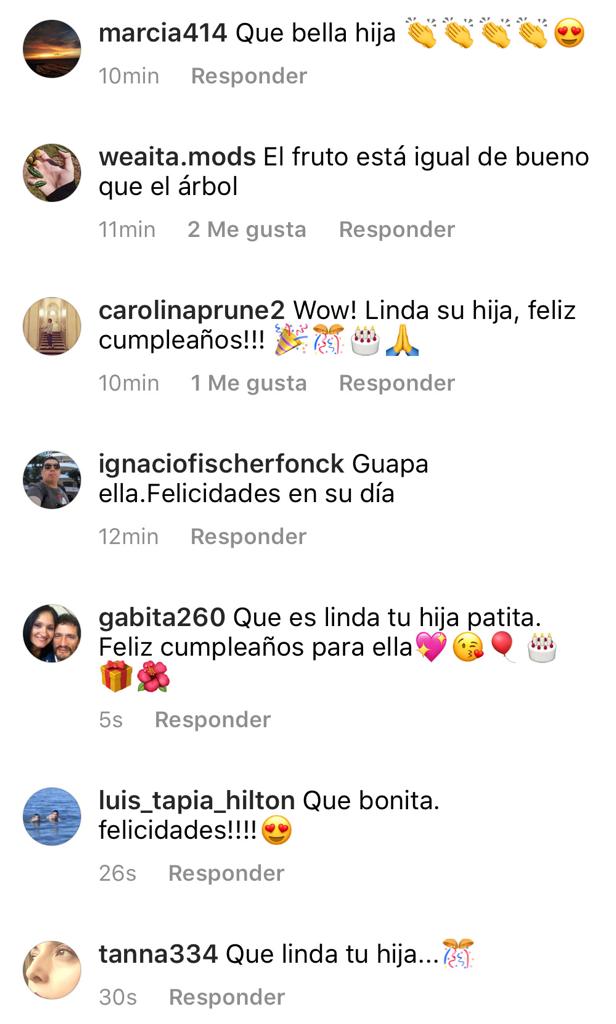This screenshot has height=1024, width=616.
Task: Reply to tanna334's comment
Action: point(226,997)
